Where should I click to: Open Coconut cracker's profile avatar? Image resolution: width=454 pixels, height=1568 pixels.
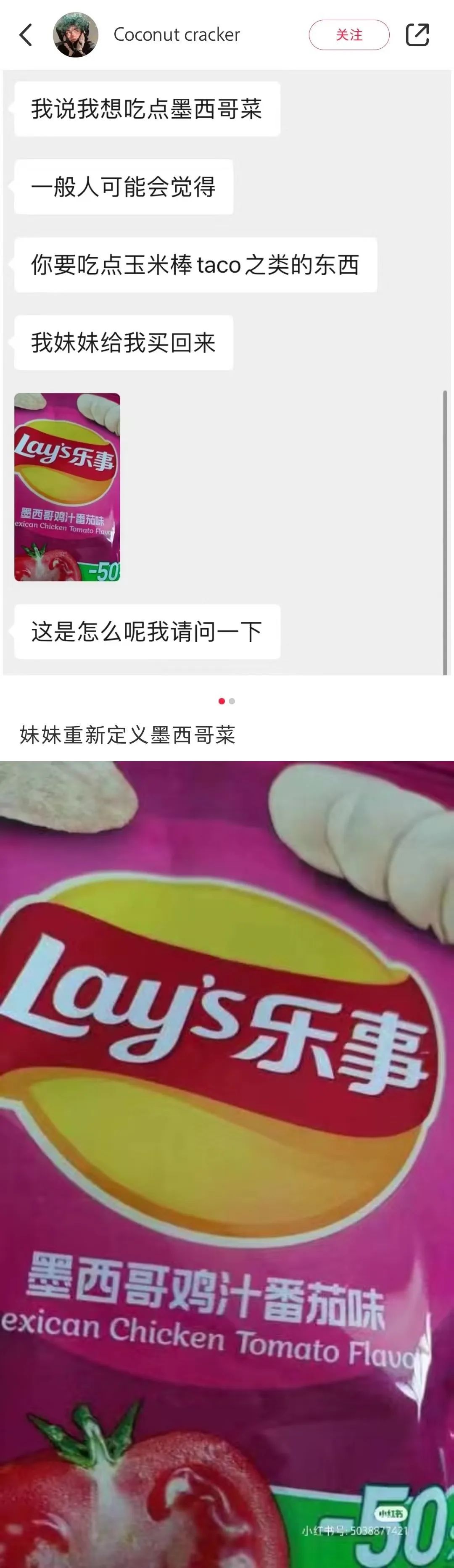tap(76, 35)
